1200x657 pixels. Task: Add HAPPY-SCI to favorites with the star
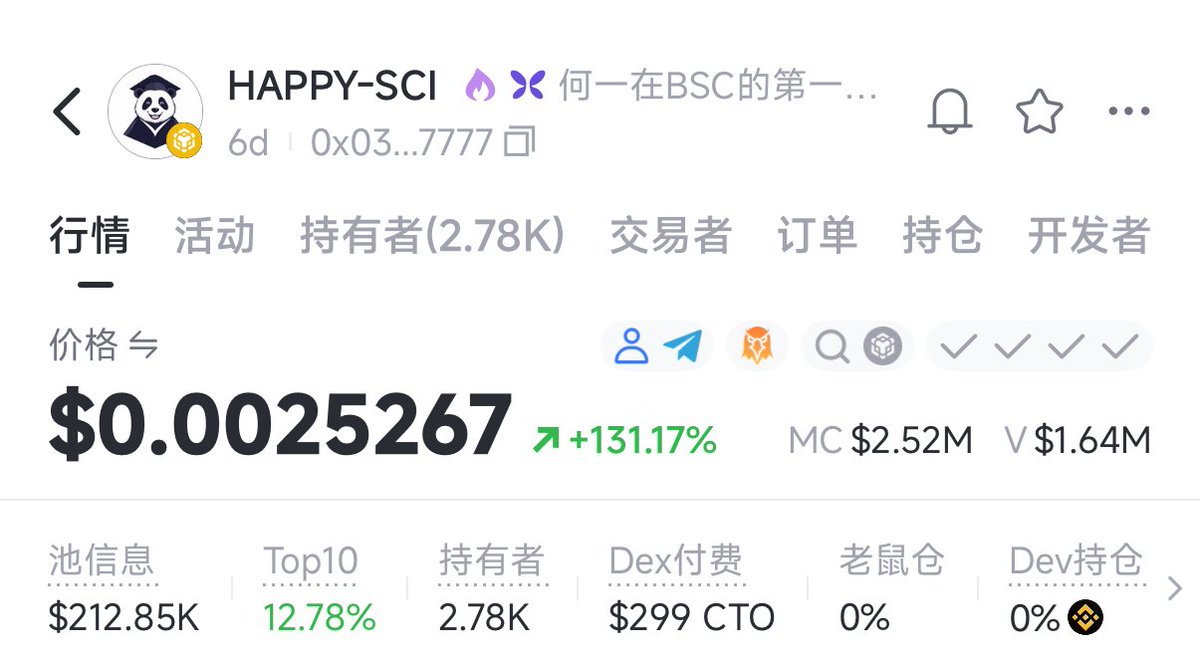(1039, 111)
